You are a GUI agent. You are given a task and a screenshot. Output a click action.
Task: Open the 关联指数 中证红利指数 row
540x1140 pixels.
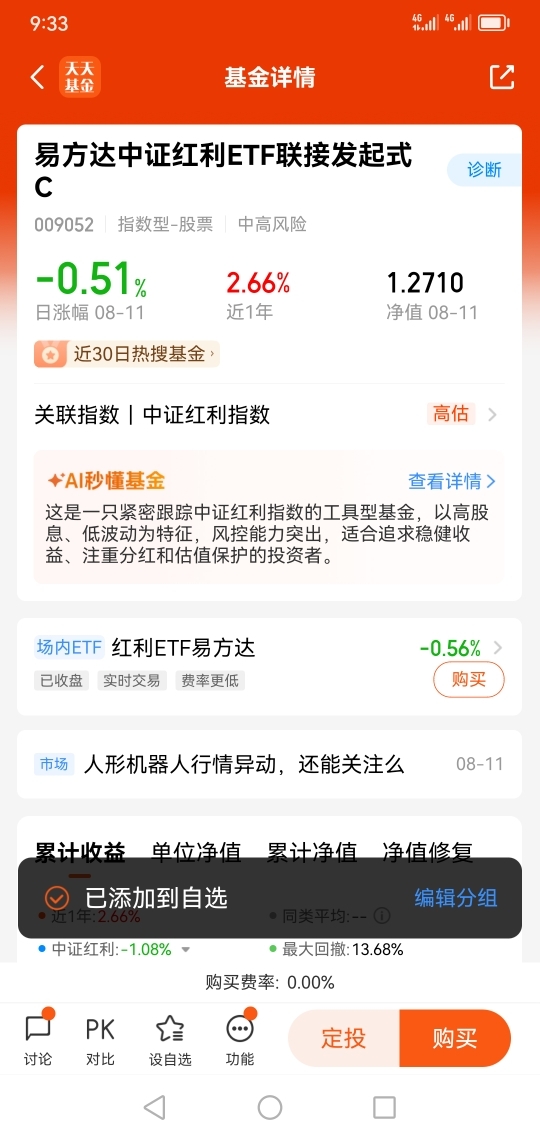(x=269, y=415)
